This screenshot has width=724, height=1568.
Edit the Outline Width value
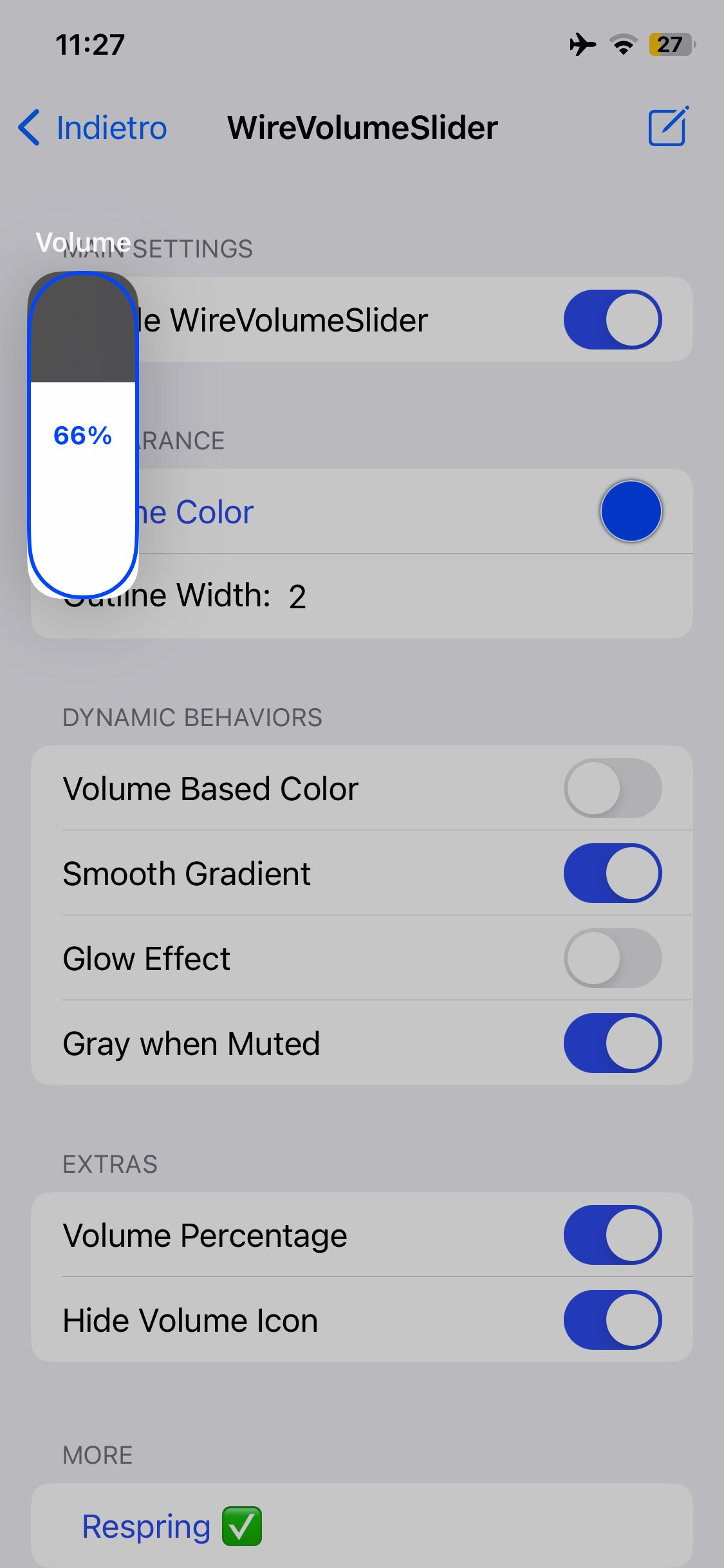click(x=297, y=597)
